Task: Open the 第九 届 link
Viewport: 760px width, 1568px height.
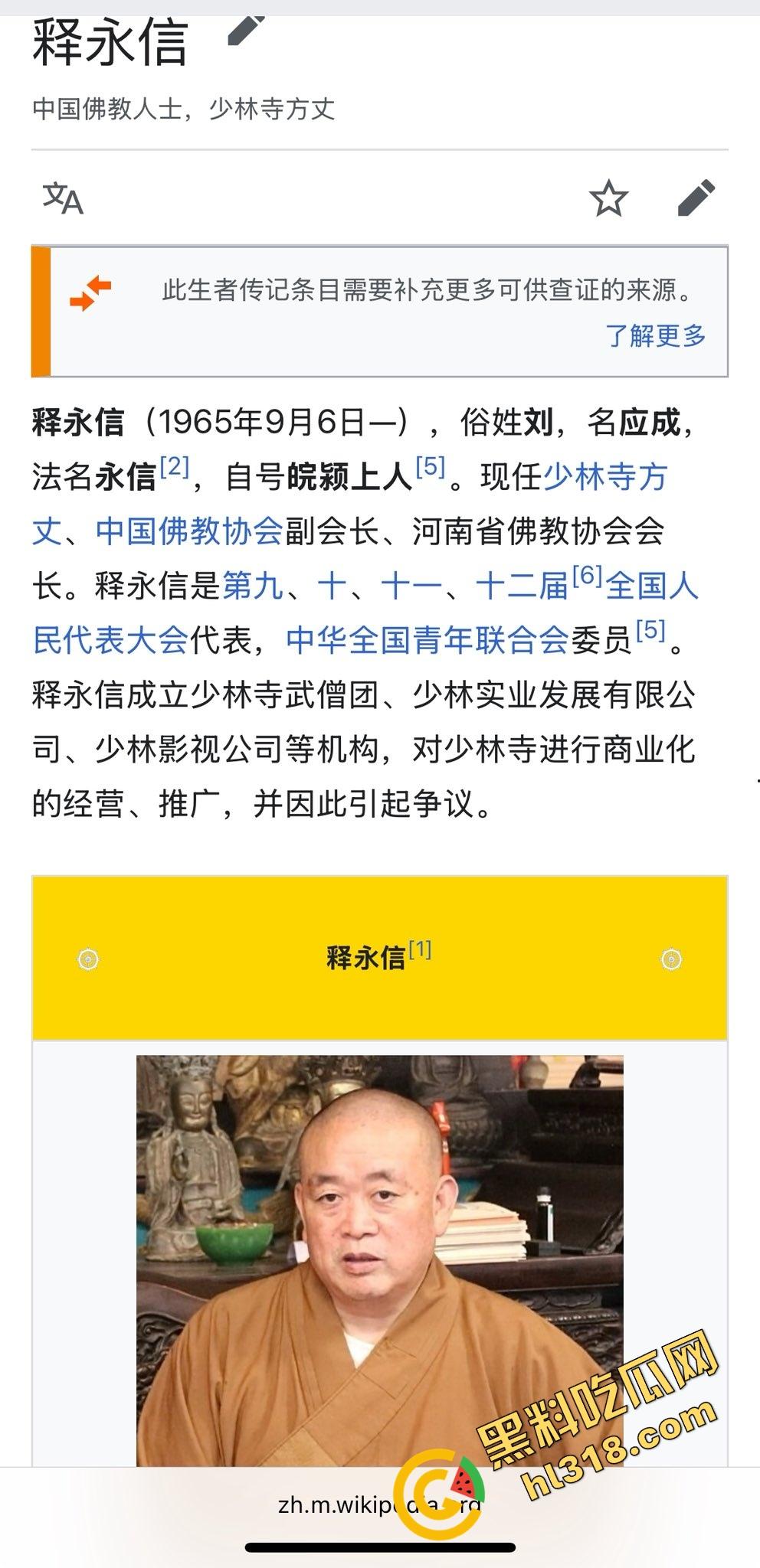Action: [253, 583]
